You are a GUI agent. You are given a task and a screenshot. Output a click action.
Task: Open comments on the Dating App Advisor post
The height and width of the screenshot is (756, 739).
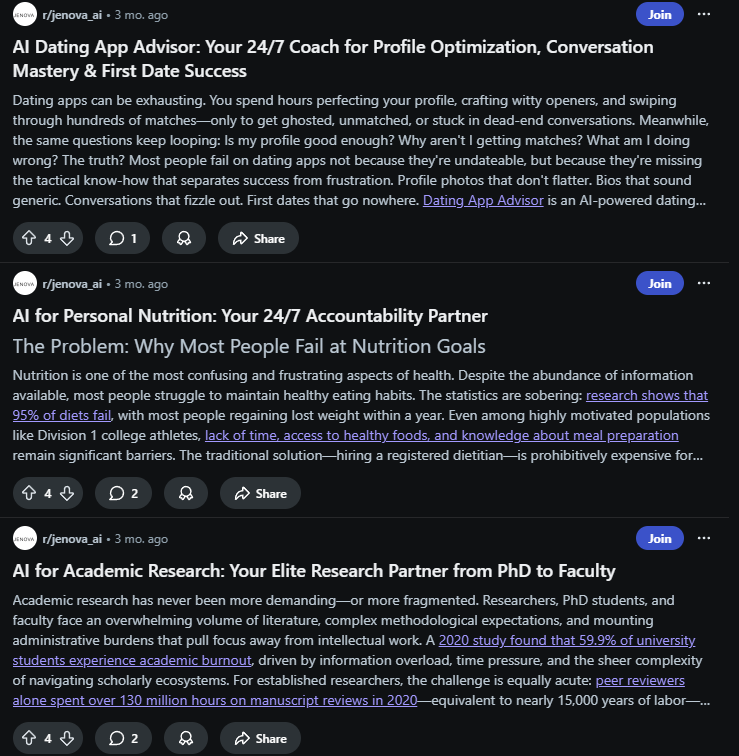pyautogui.click(x=122, y=238)
